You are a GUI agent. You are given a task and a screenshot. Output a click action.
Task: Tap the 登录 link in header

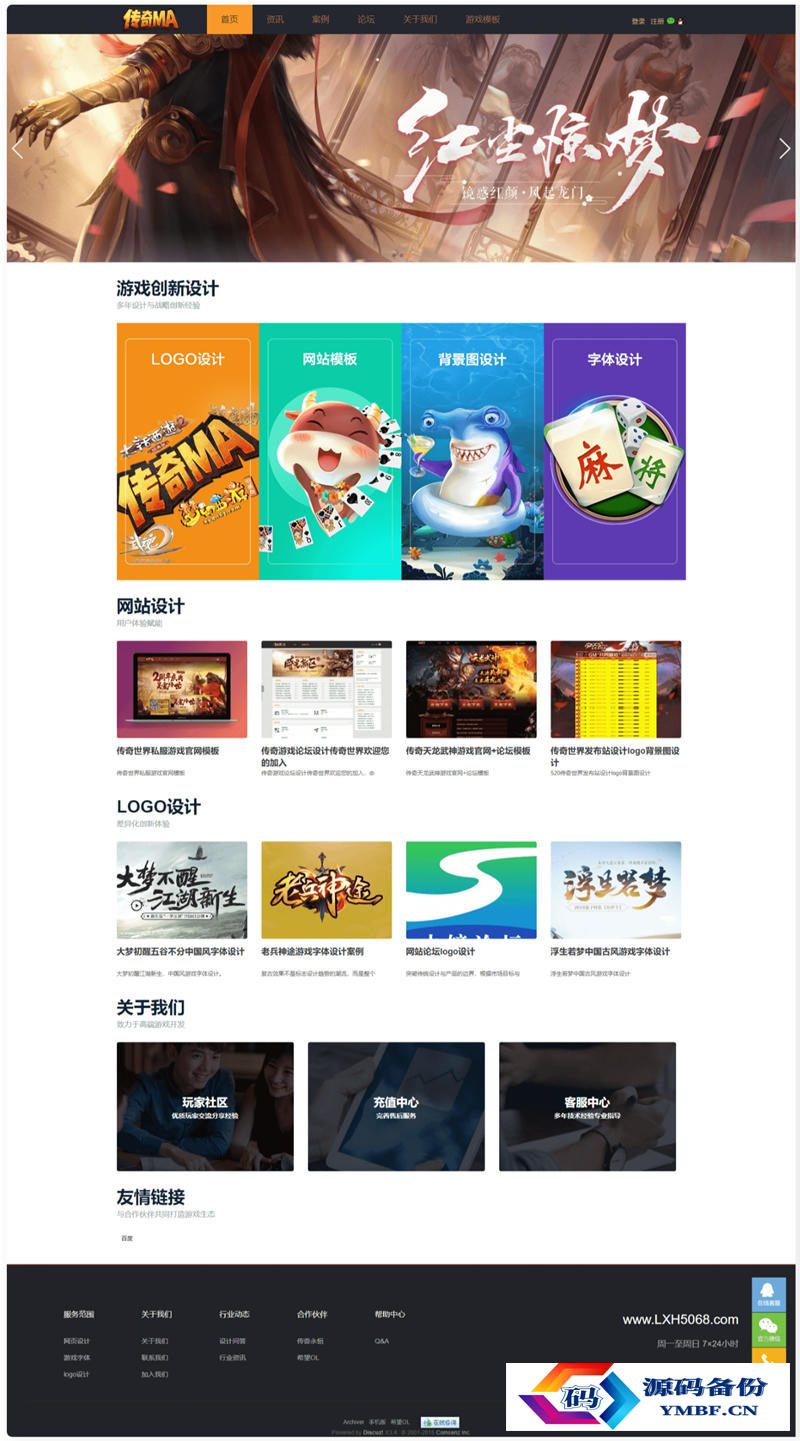click(x=638, y=20)
